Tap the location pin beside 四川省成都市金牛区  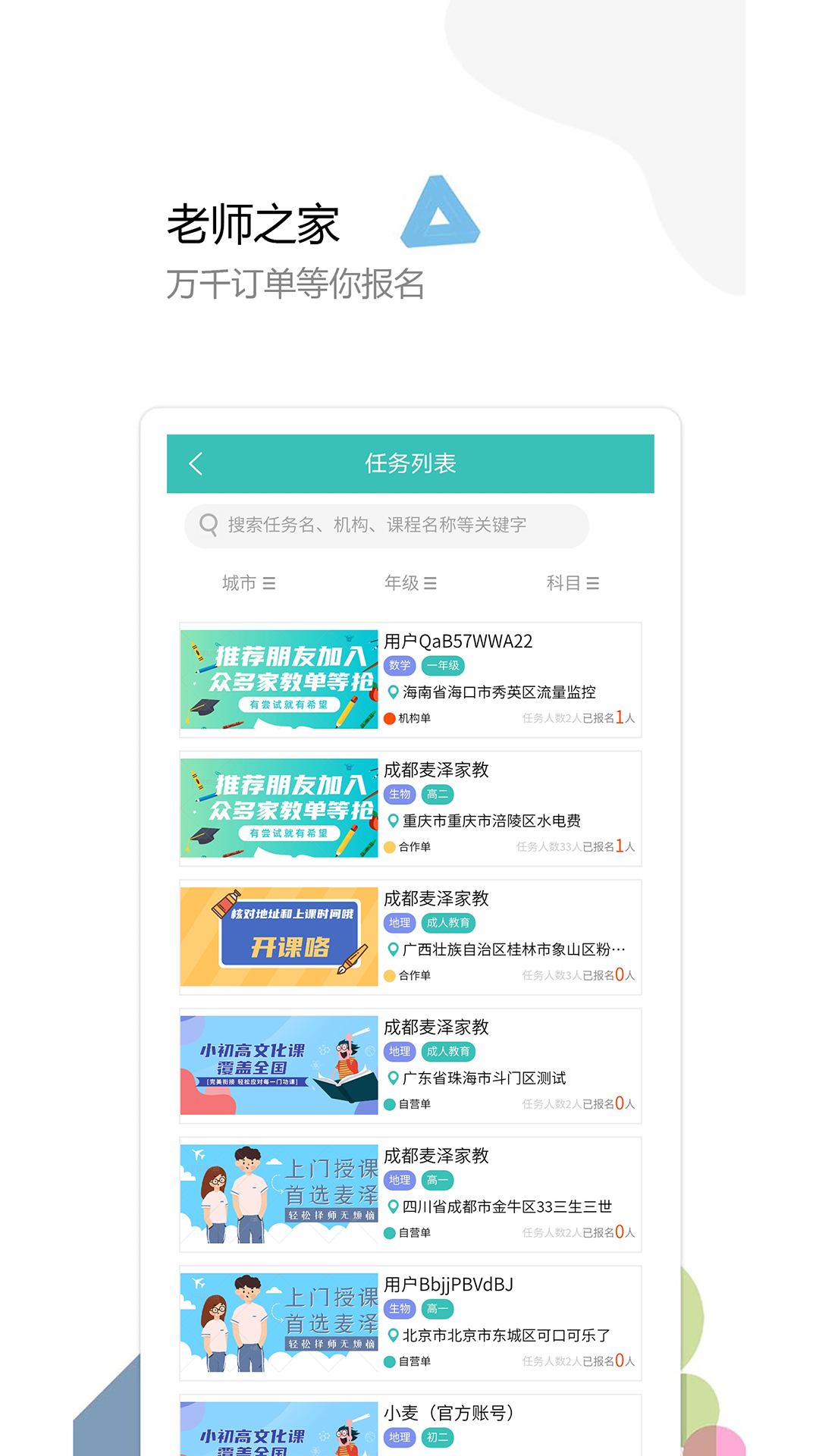[x=394, y=1206]
